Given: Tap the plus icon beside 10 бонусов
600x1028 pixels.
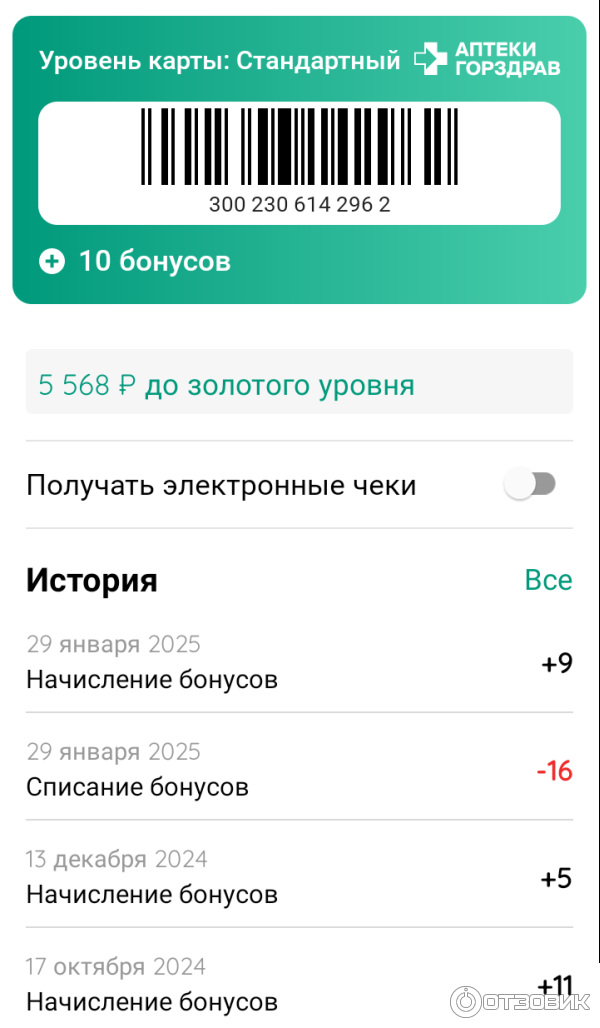Looking at the screenshot, I should (x=51, y=262).
